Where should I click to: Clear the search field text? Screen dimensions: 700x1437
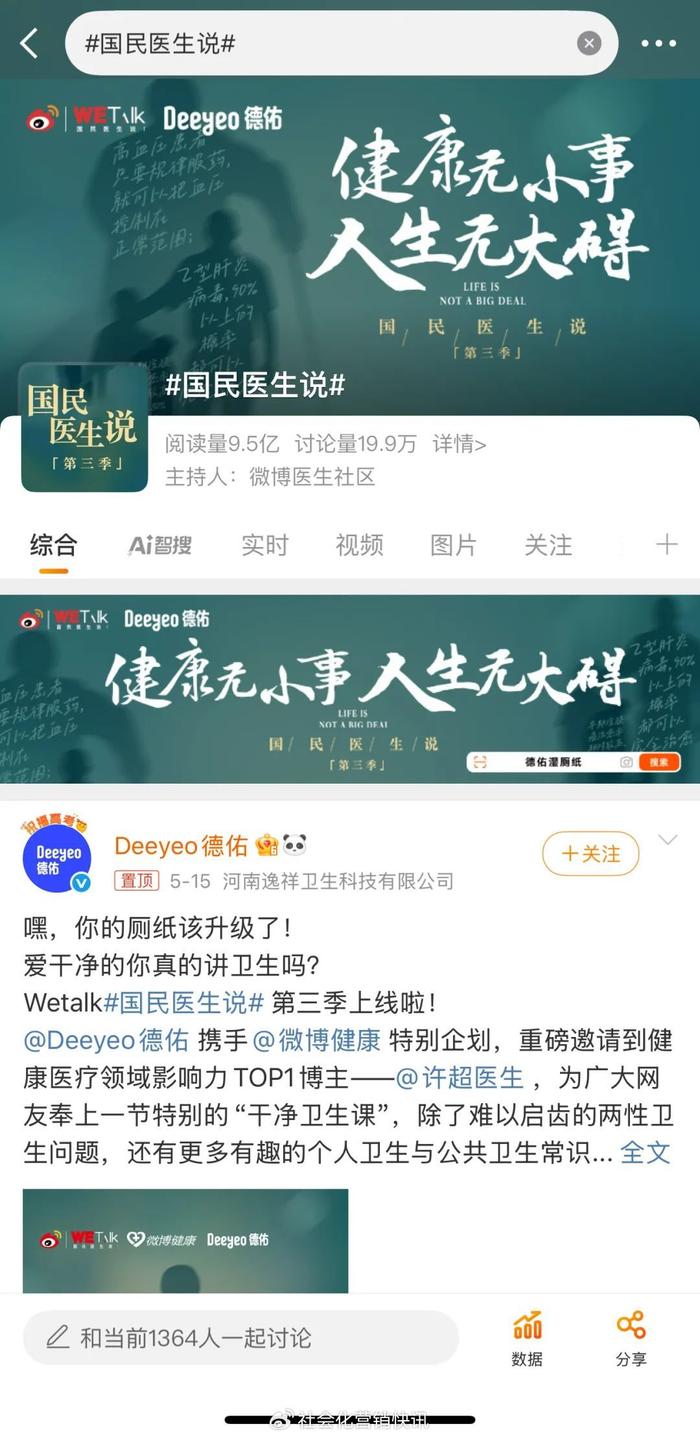(589, 43)
